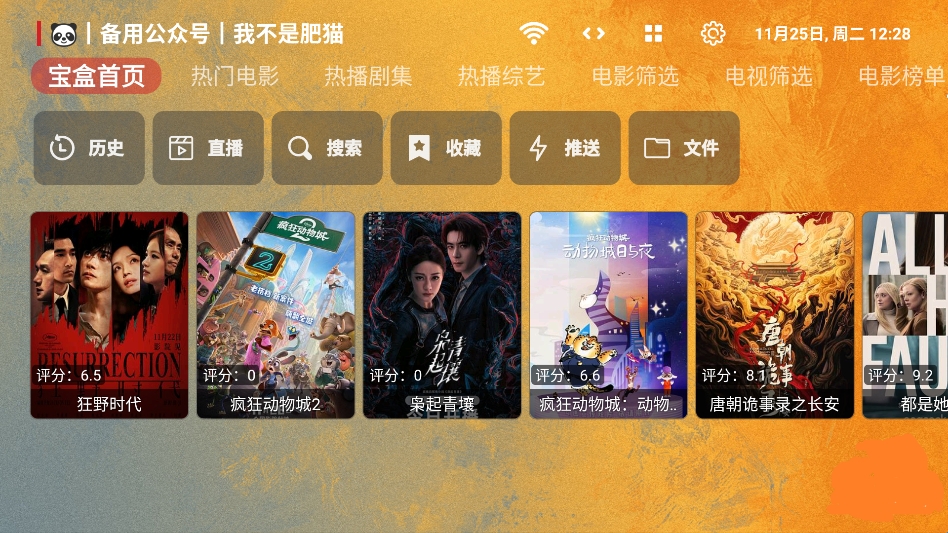Viewport: 948px width, 533px height.
Task: Open the Wi-Fi icon in the top bar
Action: pos(534,33)
